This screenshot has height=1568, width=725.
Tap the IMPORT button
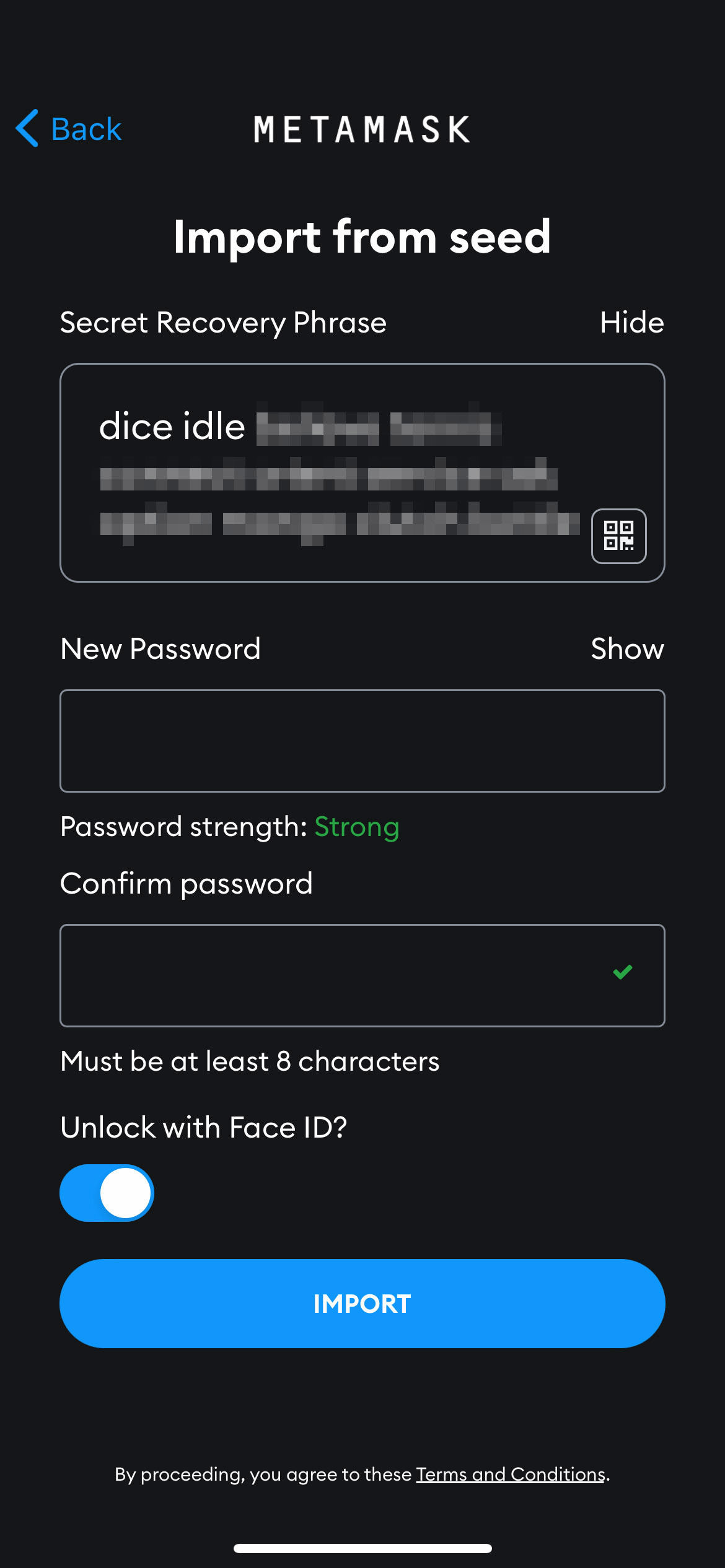[x=362, y=1304]
